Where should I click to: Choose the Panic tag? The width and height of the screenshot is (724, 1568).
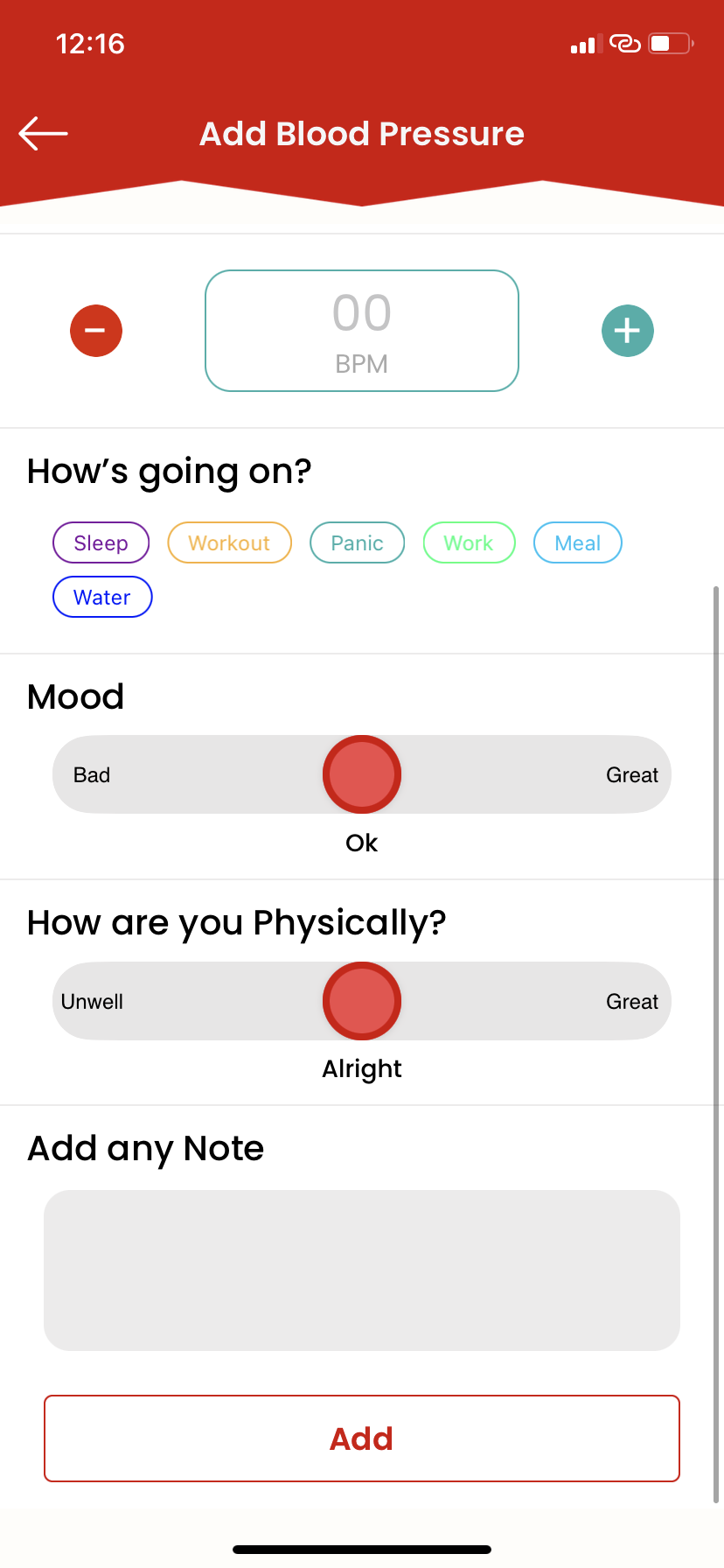tap(358, 542)
